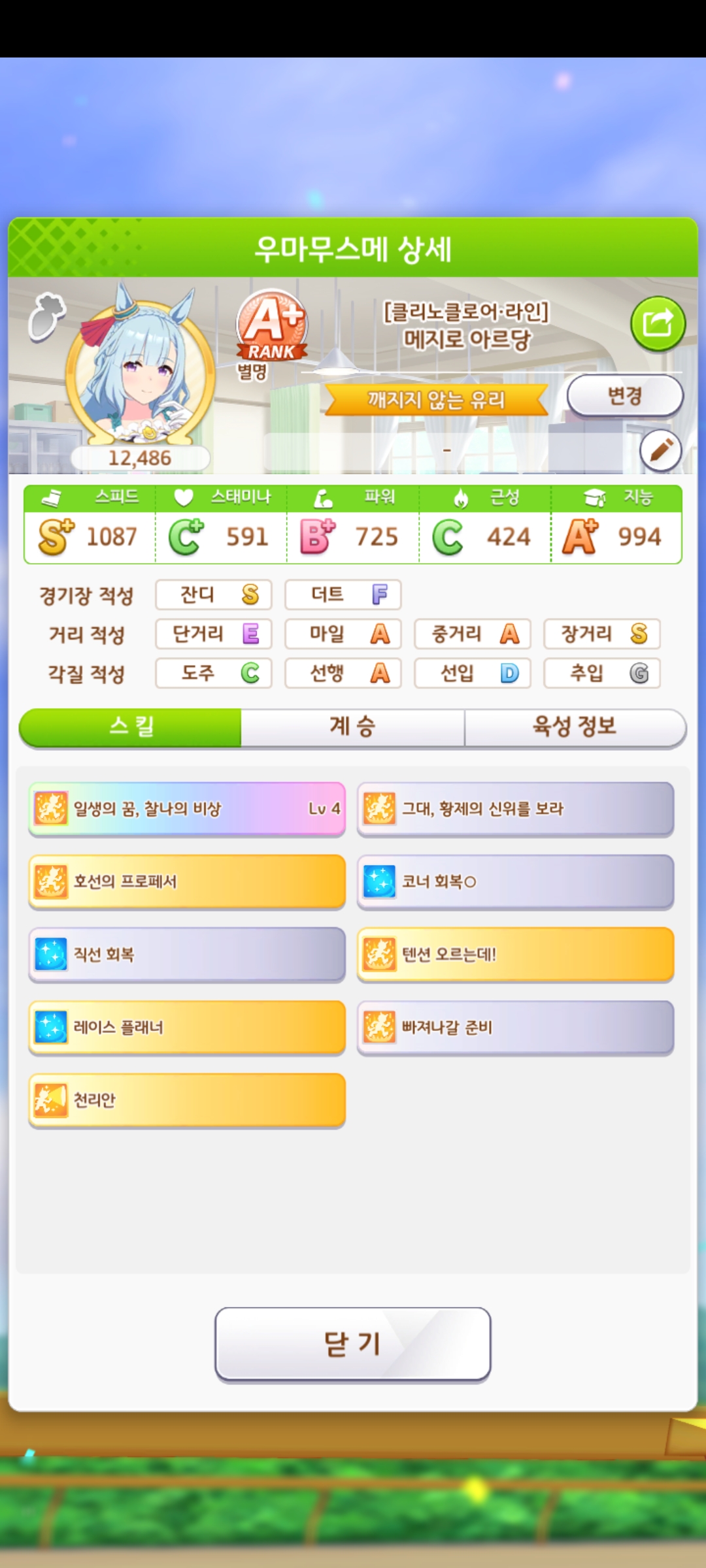Open the 직선 회복 skill
Viewport: 706px width, 1568px height.
click(x=187, y=955)
